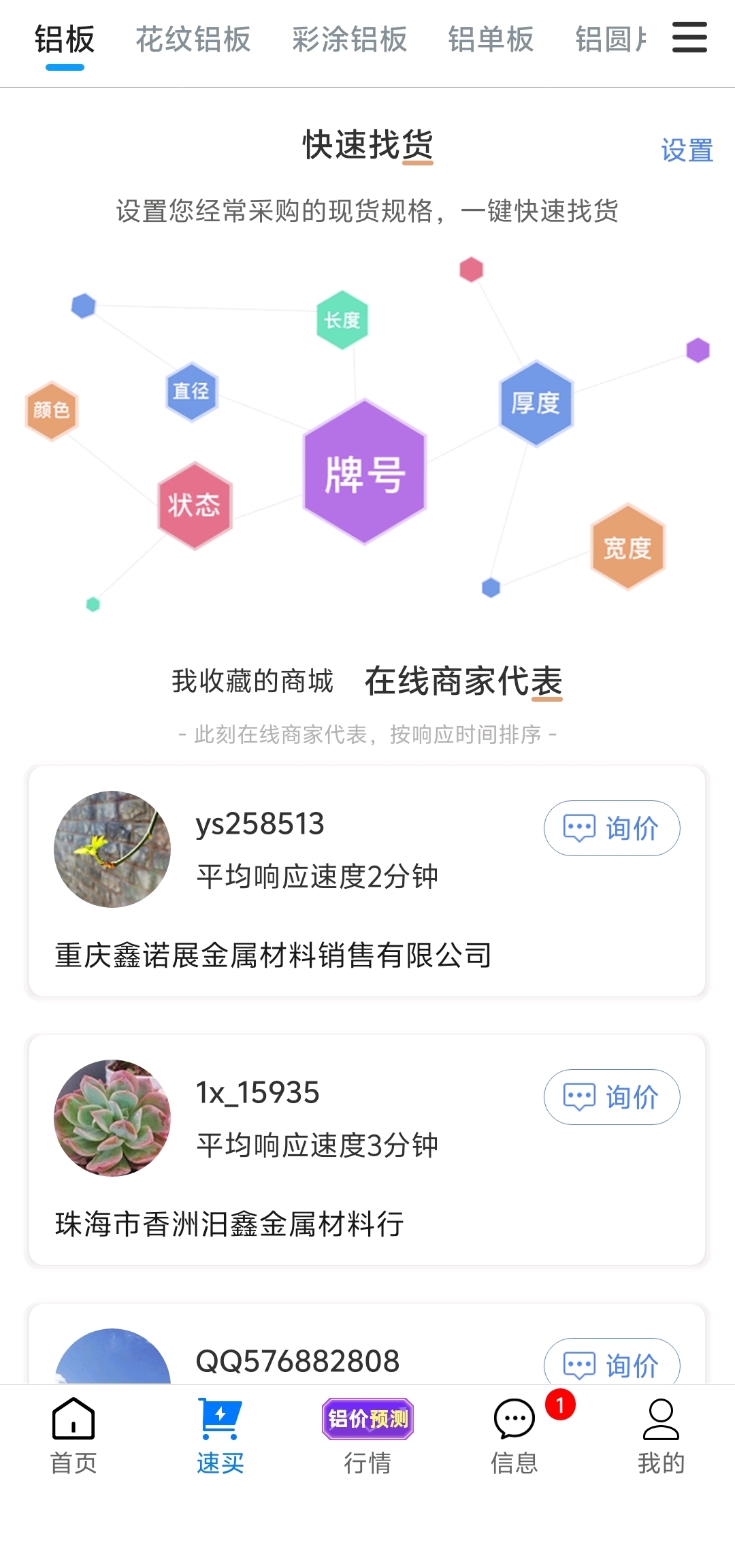Request a quote from ys258513
735x1568 pixels.
point(612,828)
